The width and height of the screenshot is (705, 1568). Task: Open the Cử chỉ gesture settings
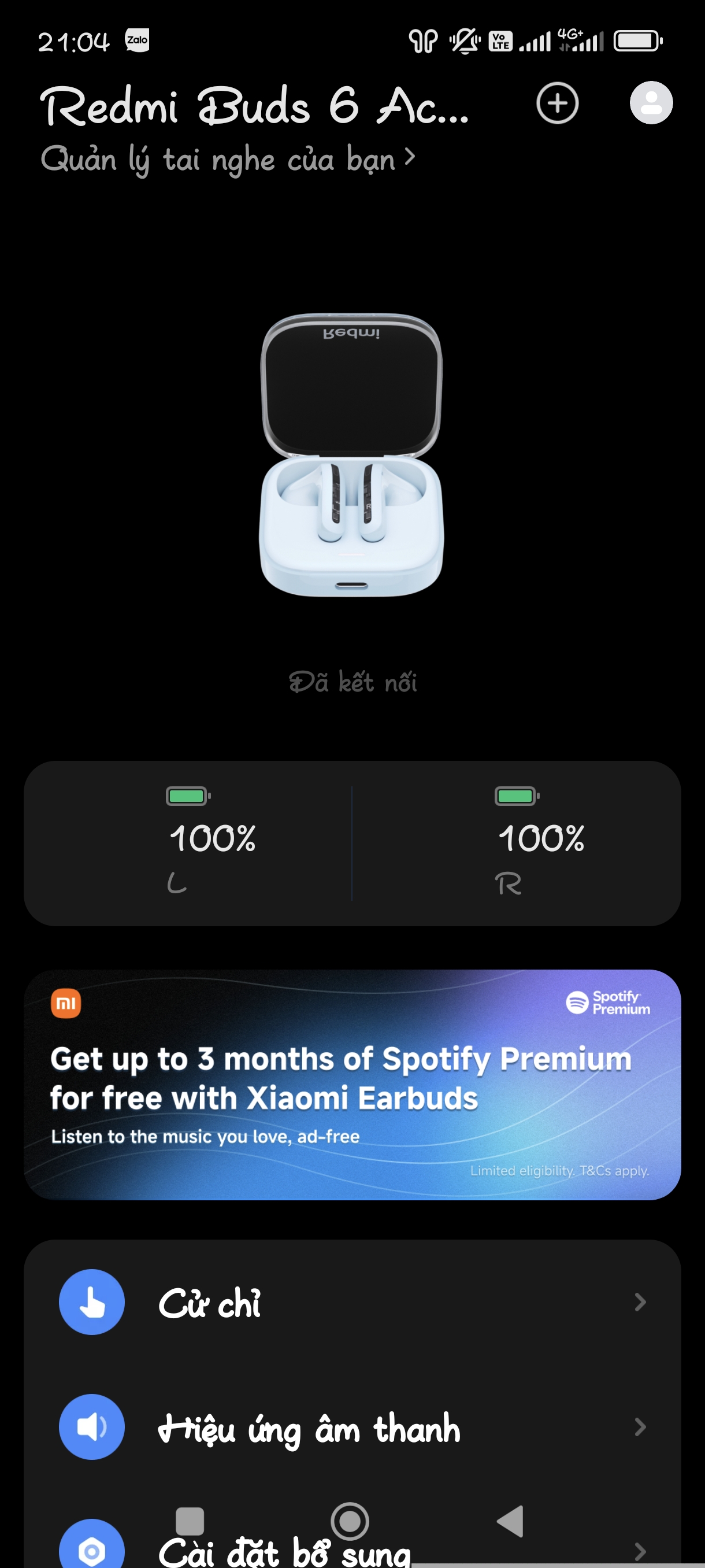coord(352,1302)
